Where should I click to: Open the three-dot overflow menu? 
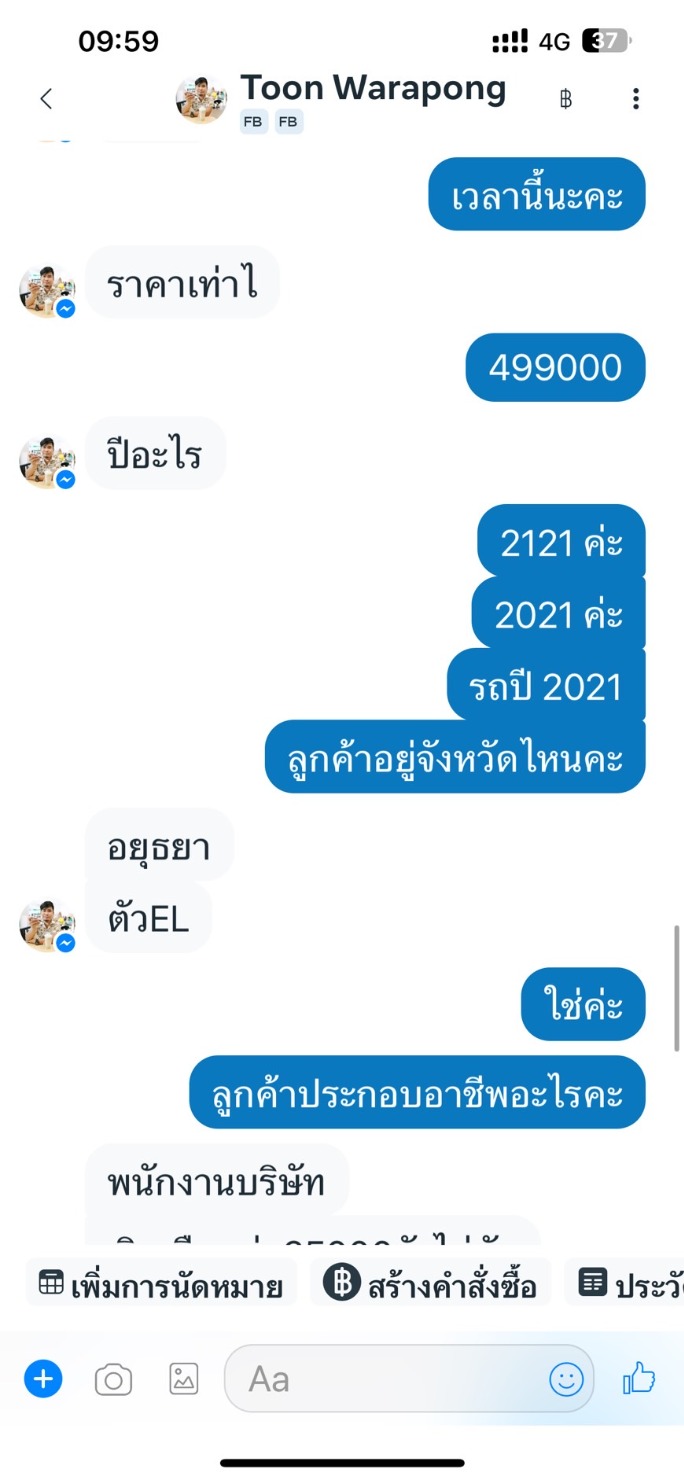coord(636,99)
